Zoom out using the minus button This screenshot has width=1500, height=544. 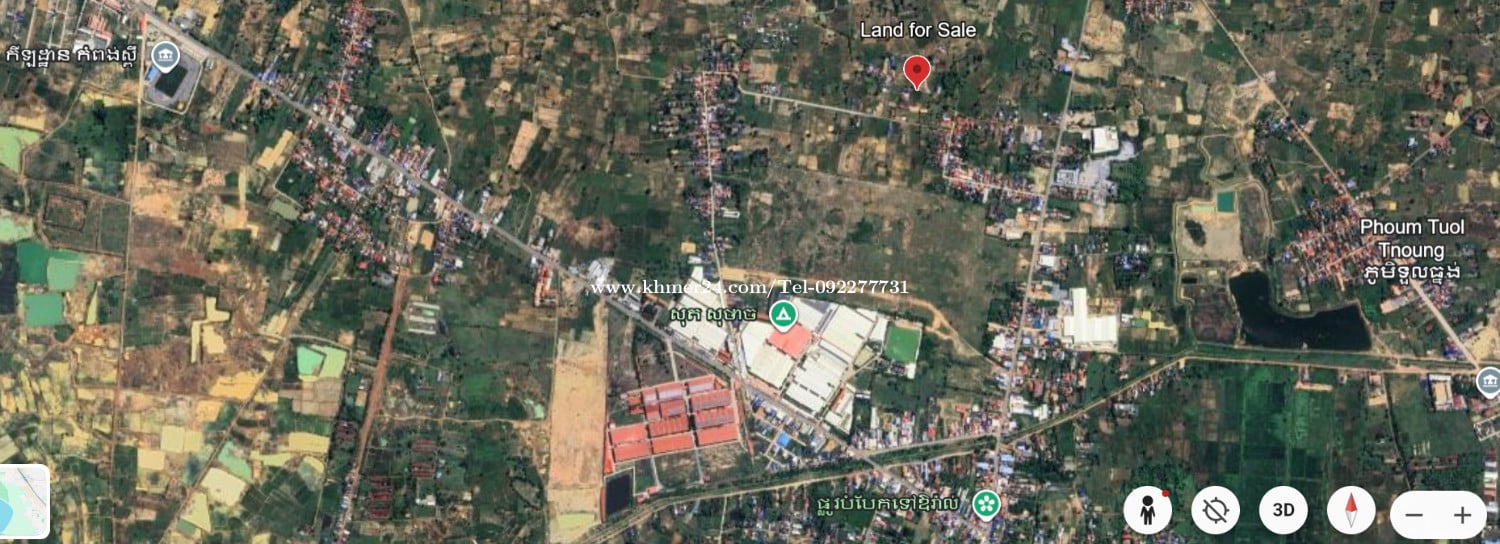pos(1414,515)
